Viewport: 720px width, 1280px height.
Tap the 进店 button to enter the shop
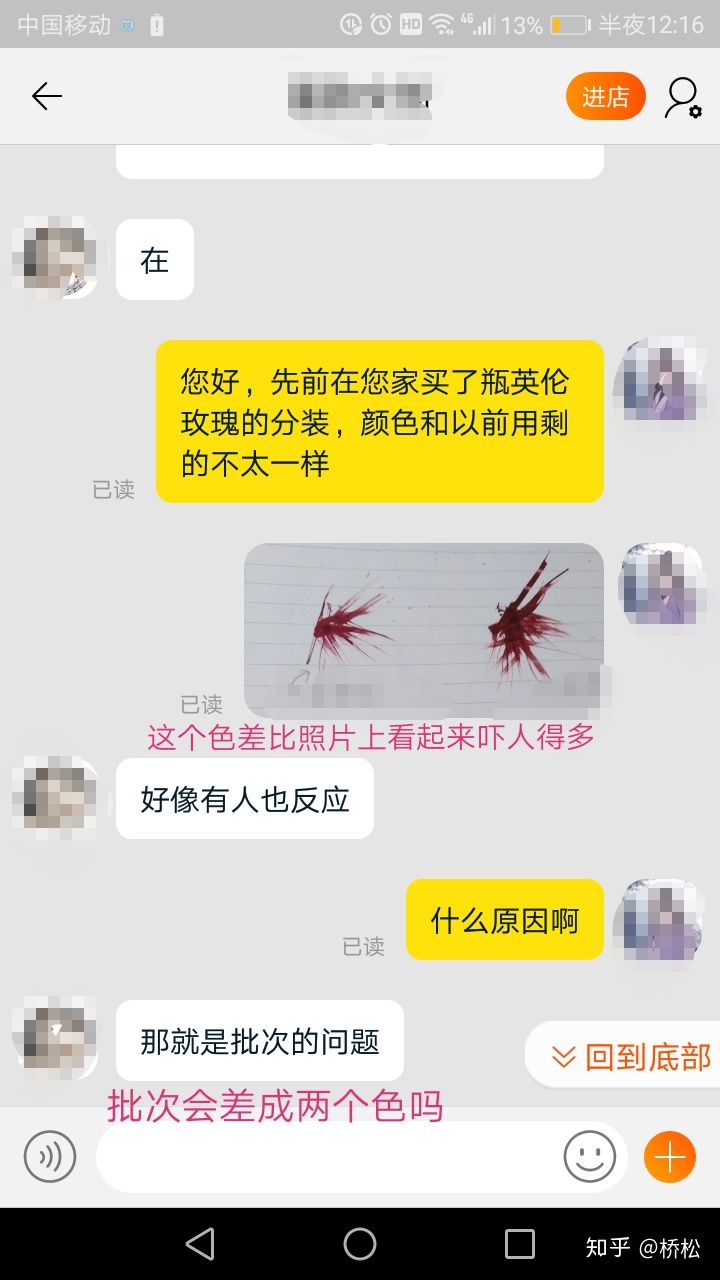click(605, 97)
